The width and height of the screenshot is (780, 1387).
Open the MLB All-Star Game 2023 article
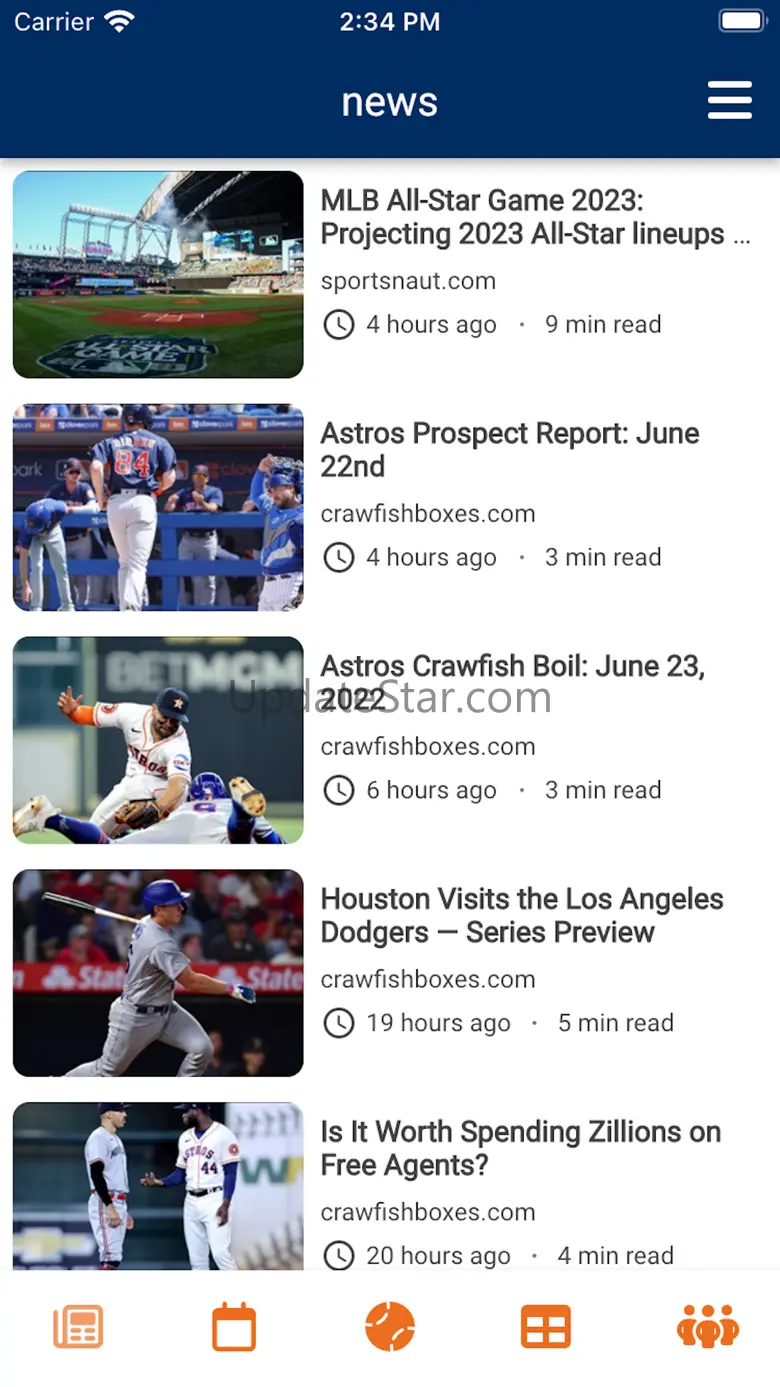tap(534, 218)
